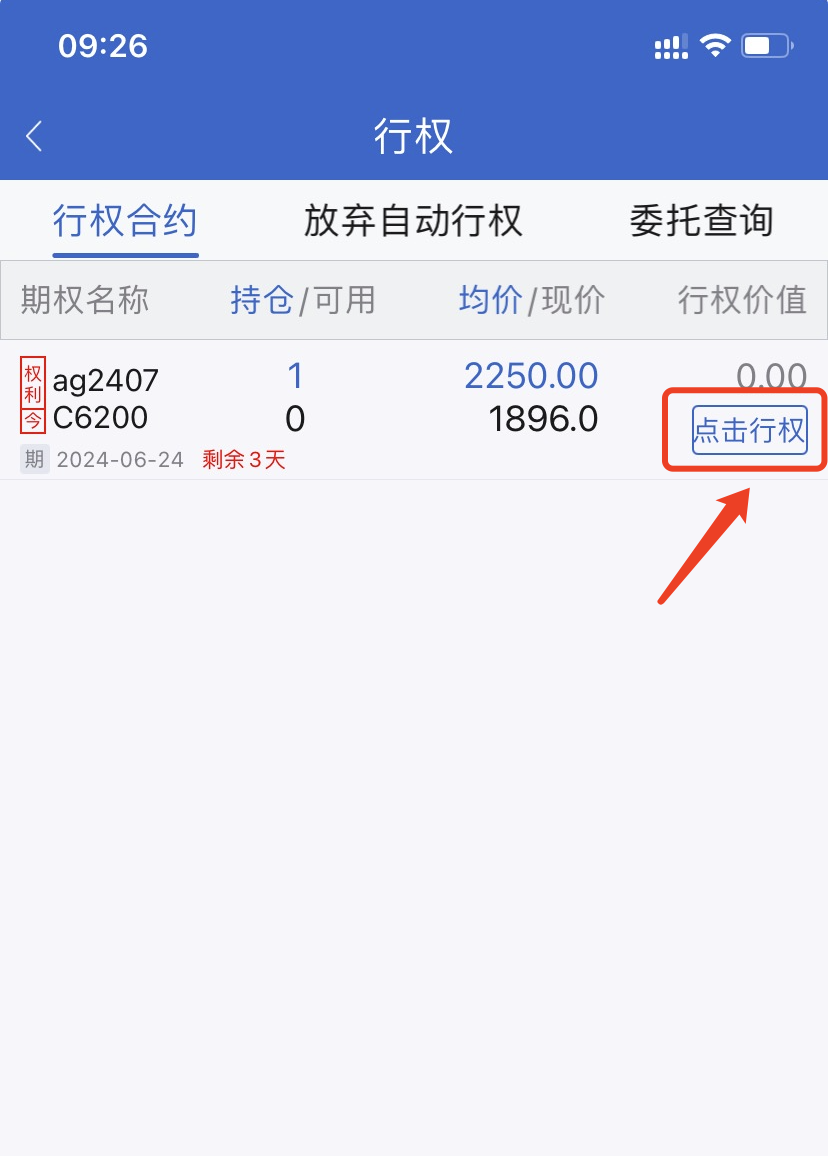Switch to the 放弃自动行权 tab
This screenshot has width=828, height=1156.
413,221
